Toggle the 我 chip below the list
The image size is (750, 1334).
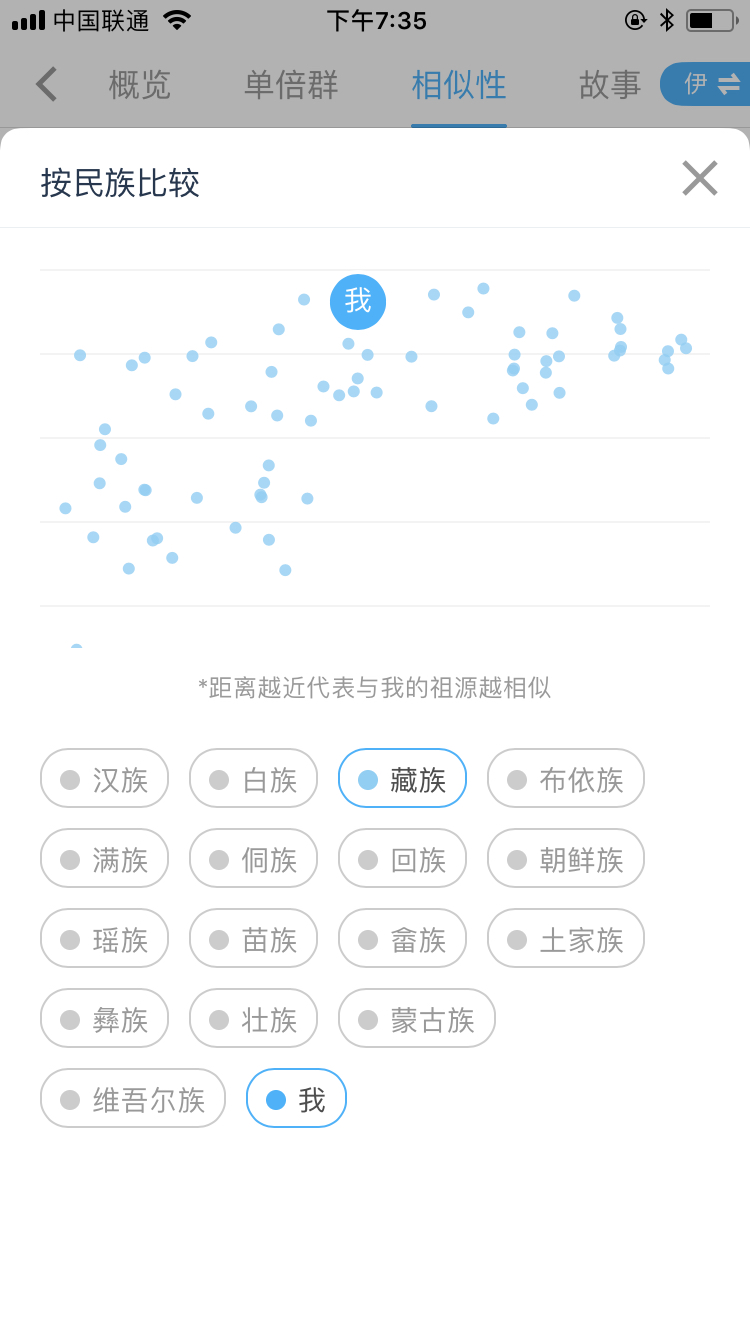point(296,1098)
